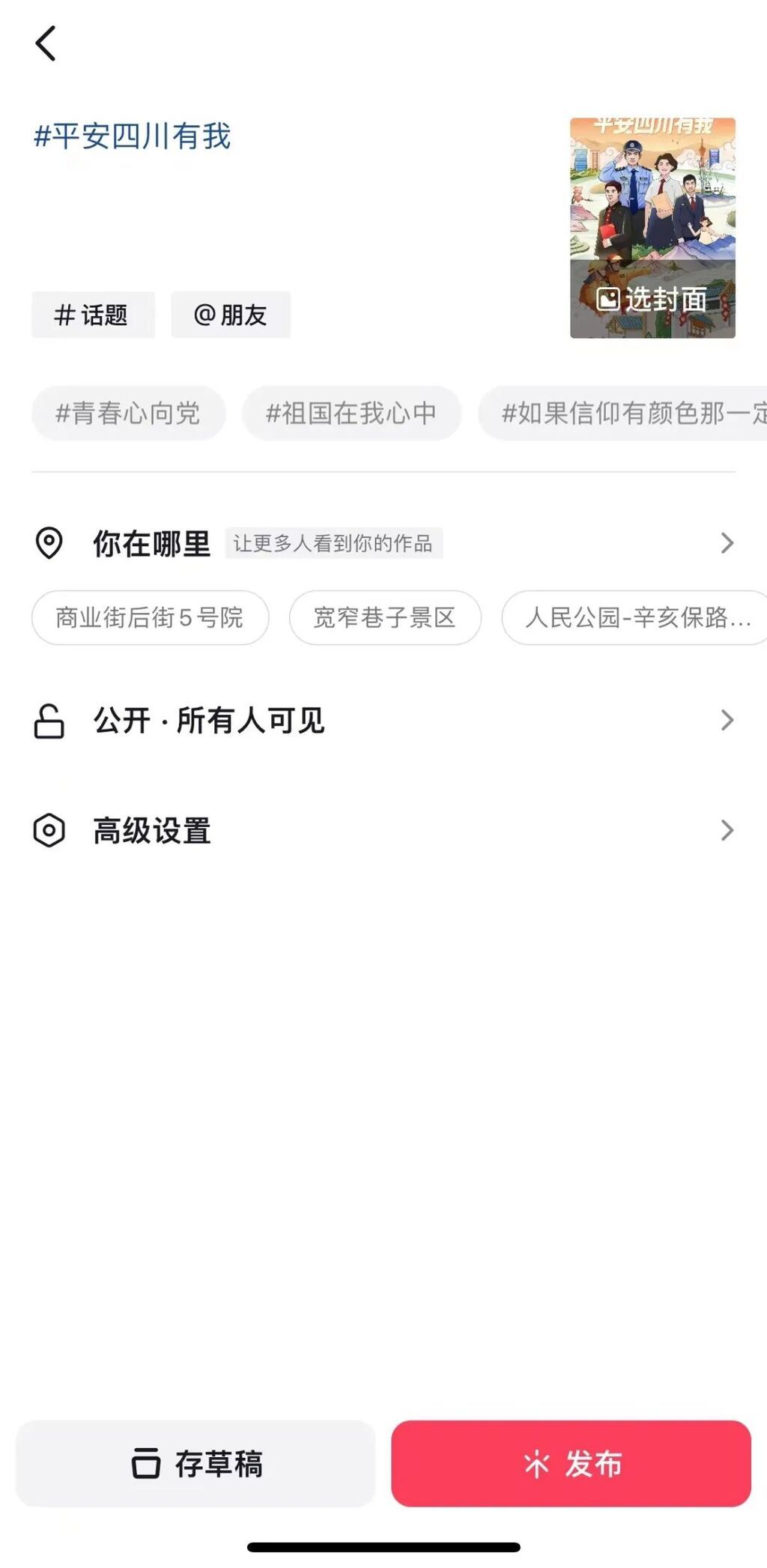Click the location pin icon beside 你在哪里

click(x=49, y=543)
